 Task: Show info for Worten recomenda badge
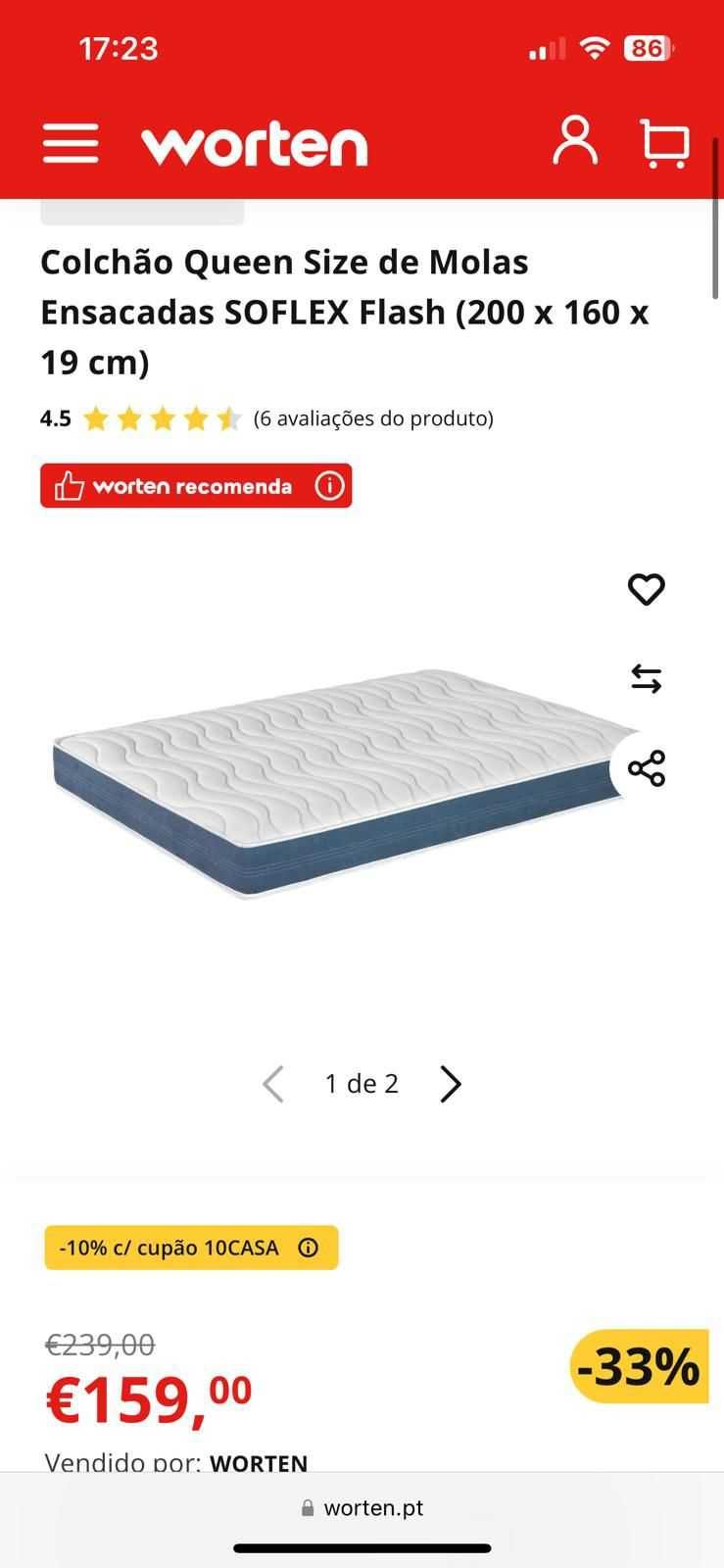pyautogui.click(x=329, y=486)
